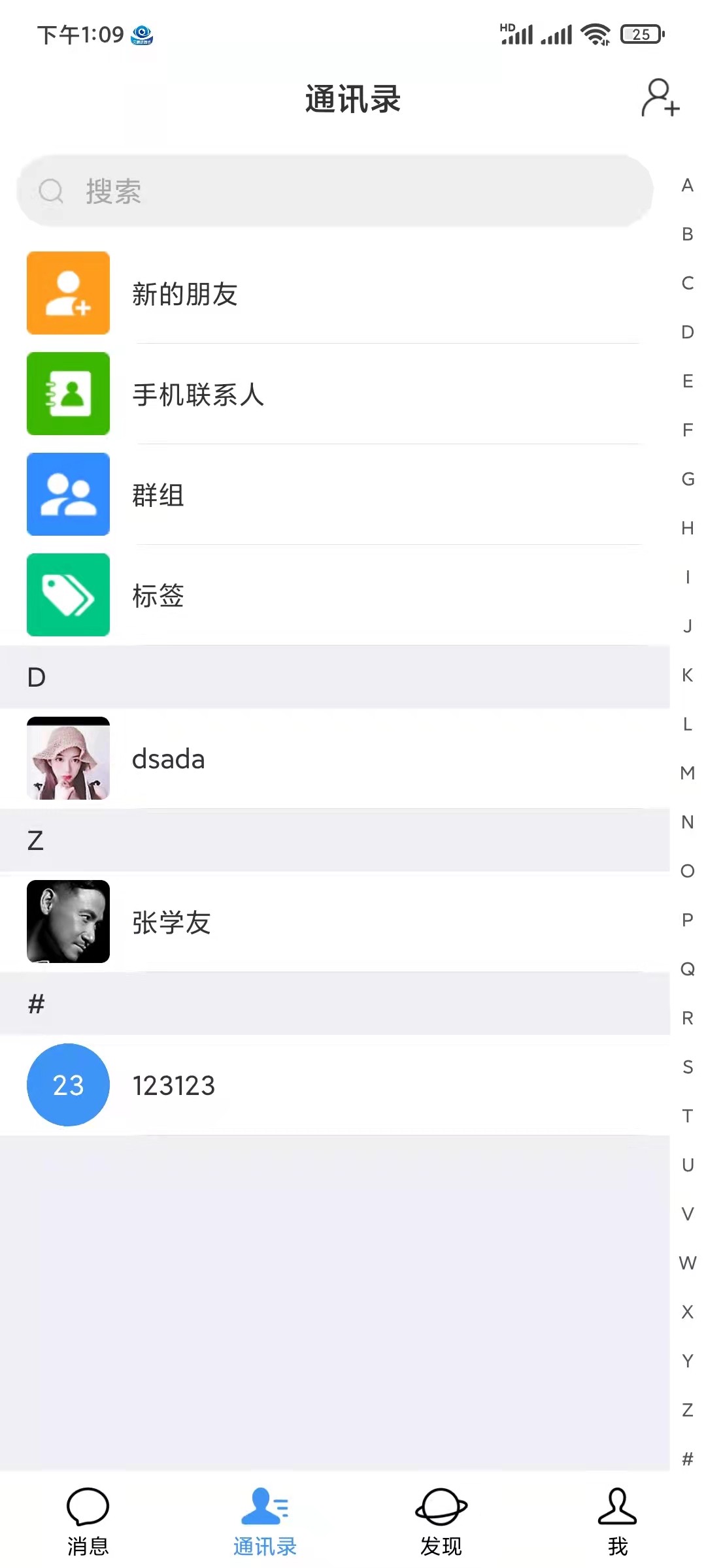Tap the blue 23 avatar circle
This screenshot has height=1568, width=706.
(68, 1085)
